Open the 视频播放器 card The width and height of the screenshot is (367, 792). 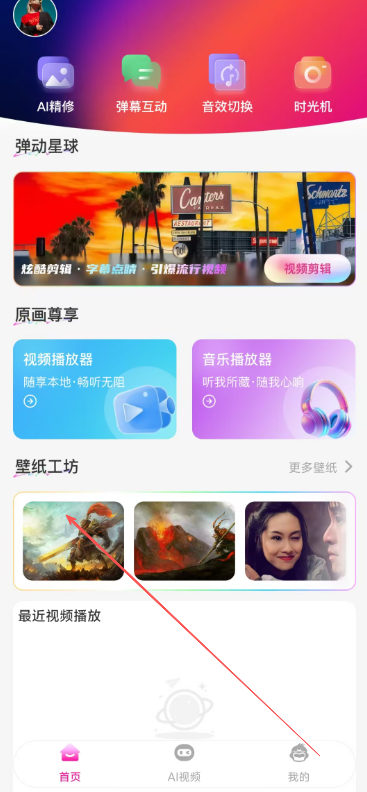[95, 389]
